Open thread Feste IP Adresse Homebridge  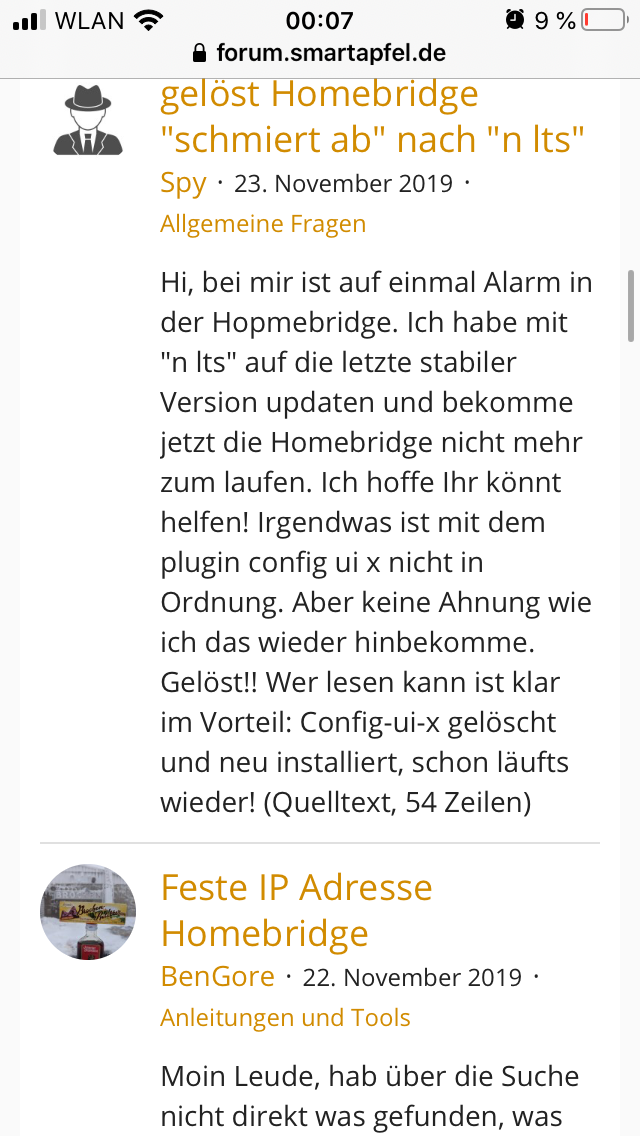click(x=297, y=910)
